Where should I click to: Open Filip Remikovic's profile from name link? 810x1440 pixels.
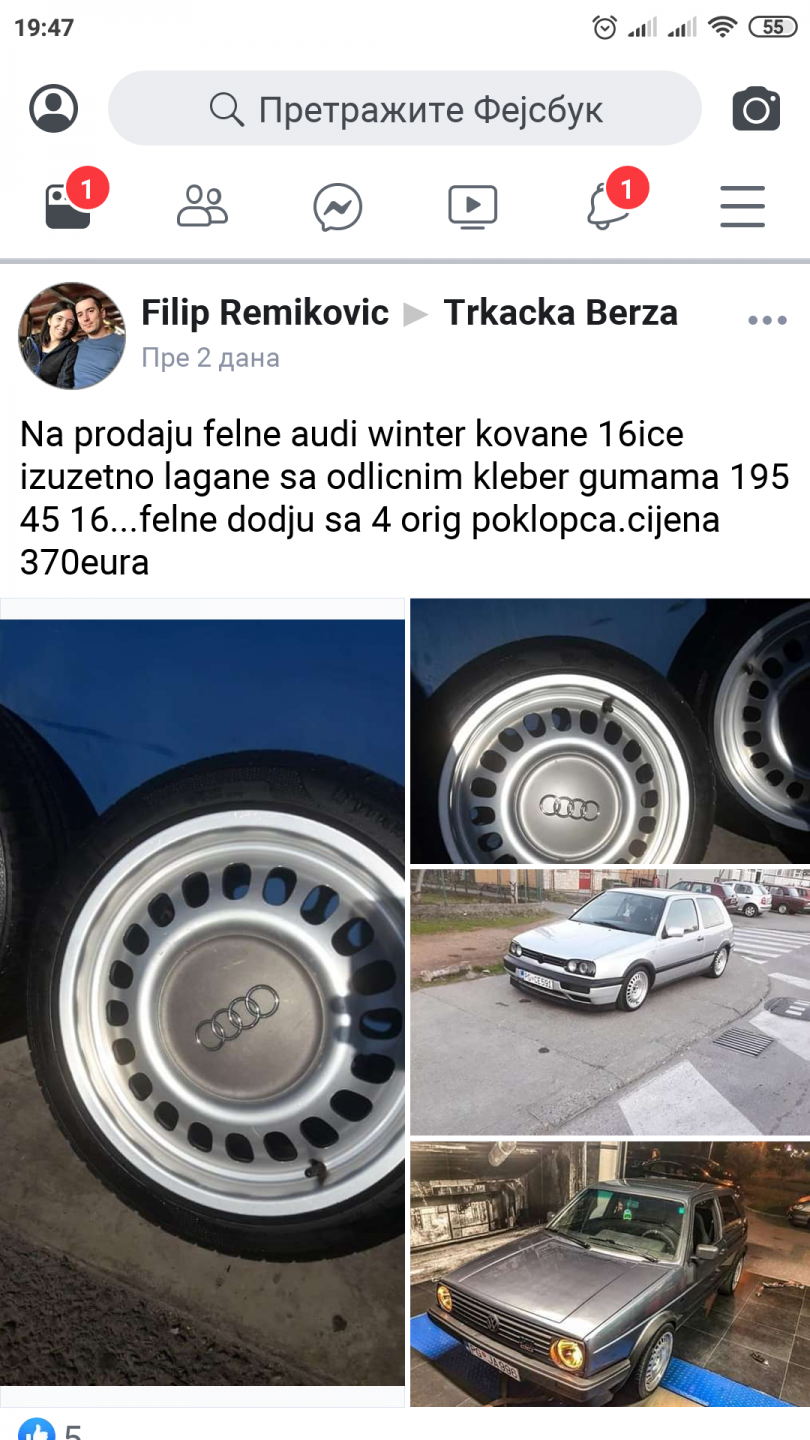coord(265,313)
